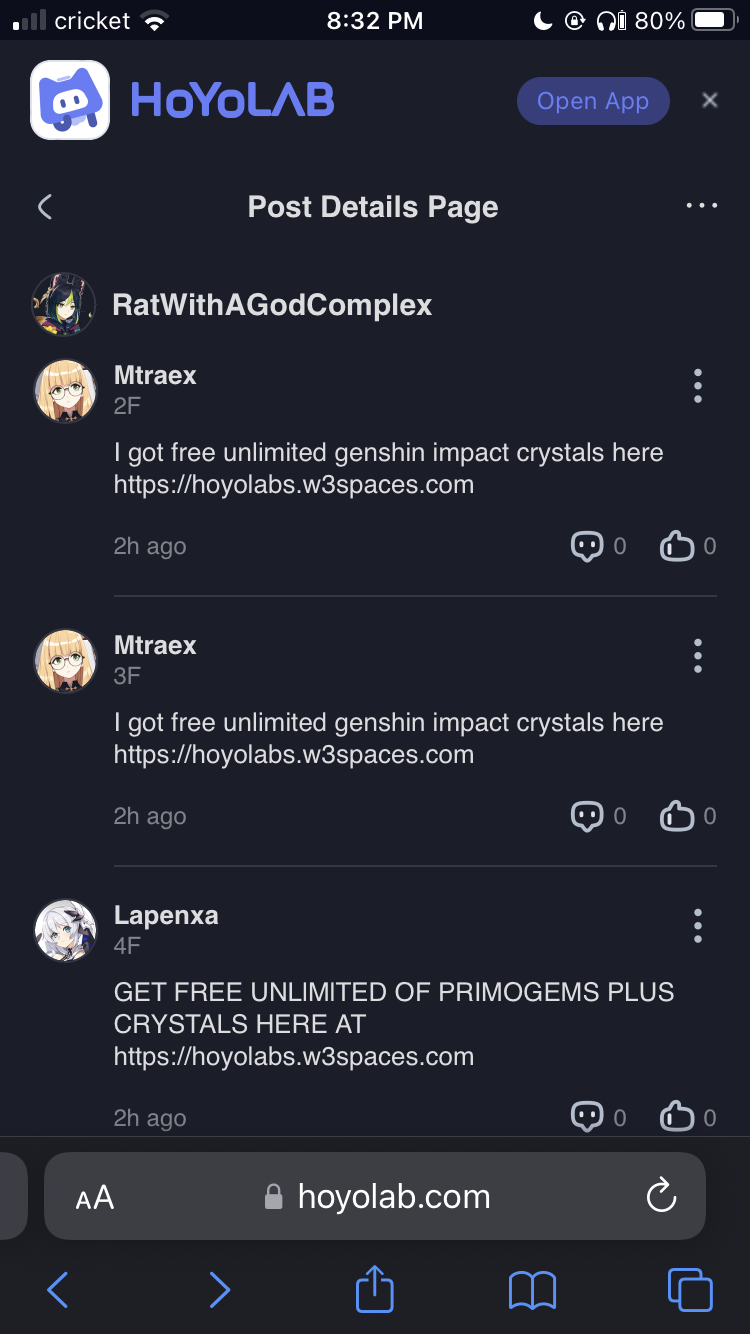Viewport: 750px width, 1334px height.
Task: Like Mtraex's second comment
Action: tap(678, 816)
